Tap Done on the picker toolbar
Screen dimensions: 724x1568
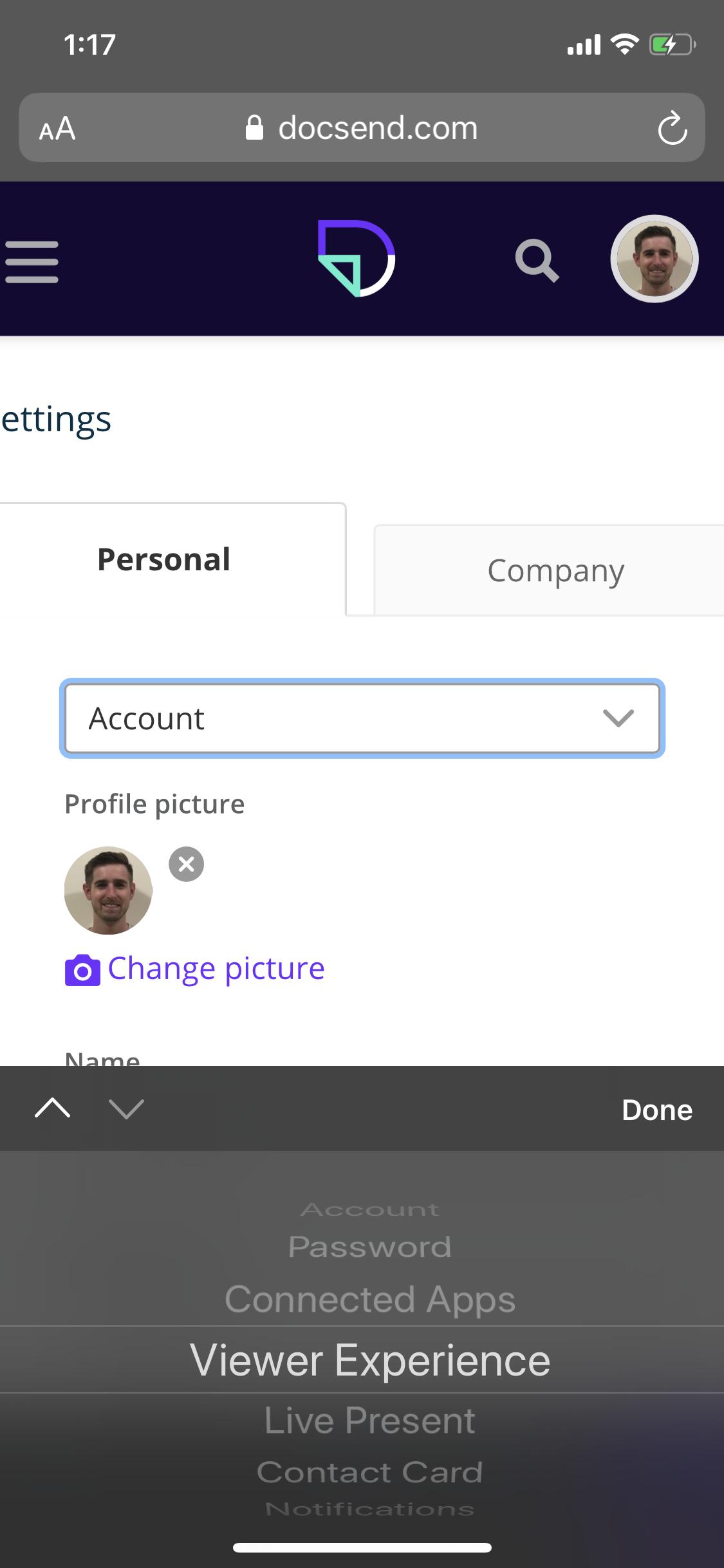(x=657, y=1110)
